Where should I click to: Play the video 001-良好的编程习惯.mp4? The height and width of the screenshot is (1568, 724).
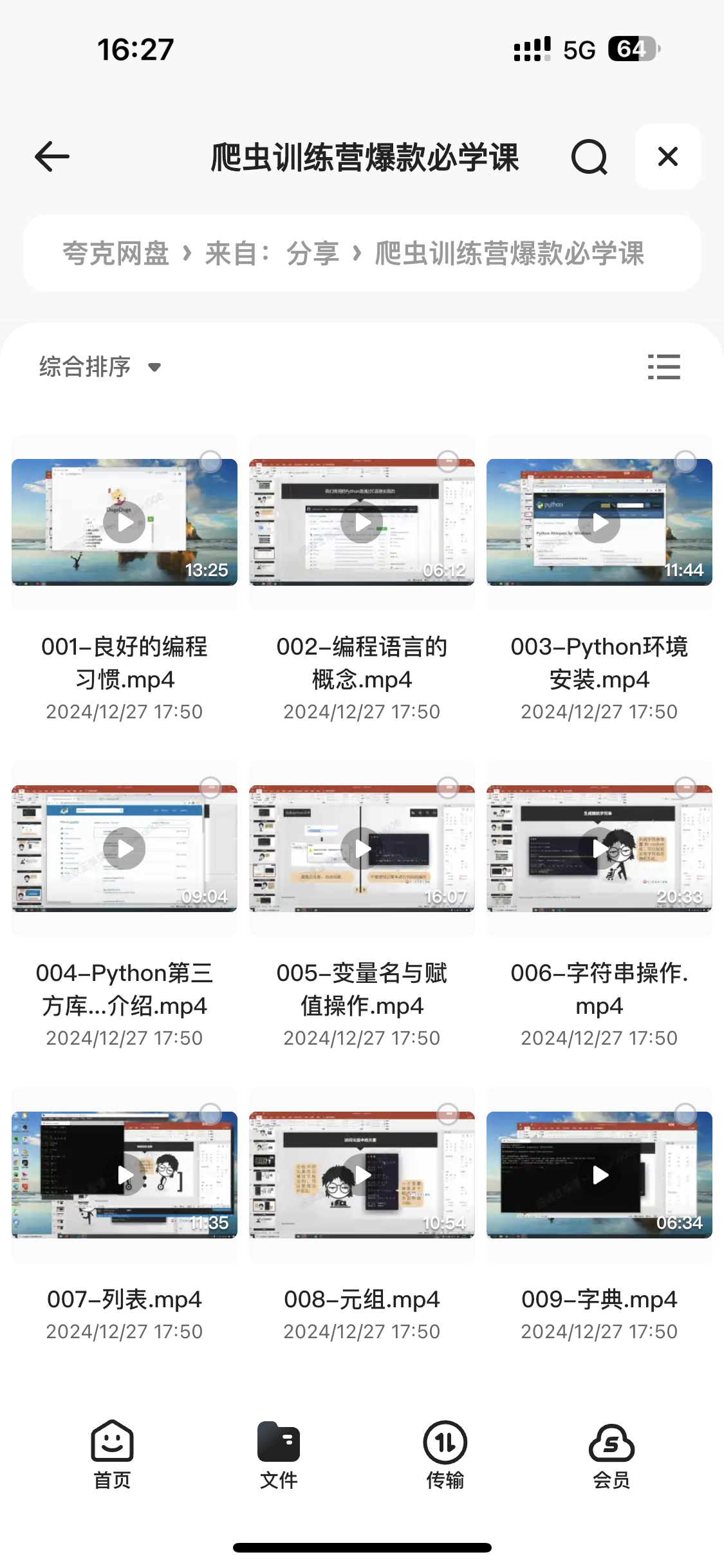click(x=125, y=522)
